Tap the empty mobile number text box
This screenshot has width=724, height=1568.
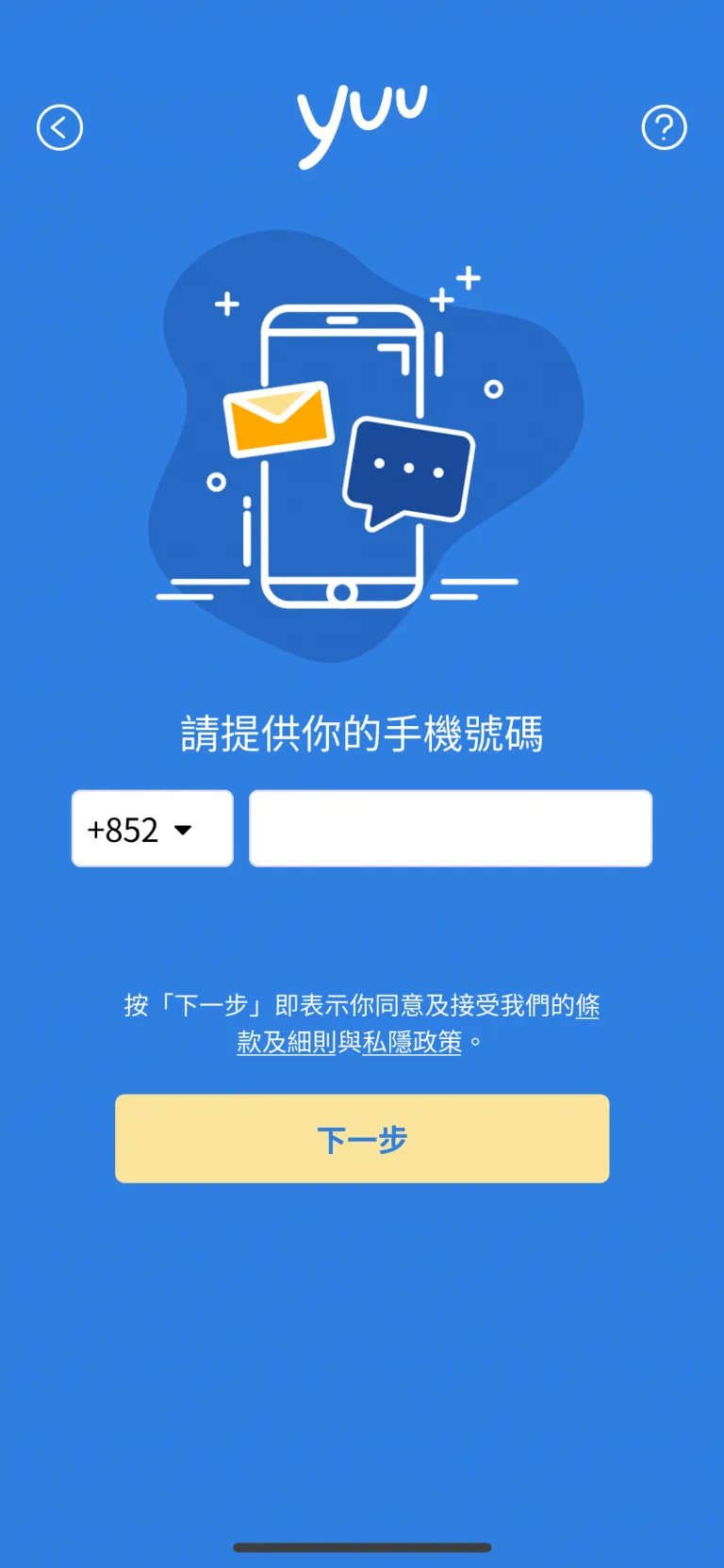point(450,828)
